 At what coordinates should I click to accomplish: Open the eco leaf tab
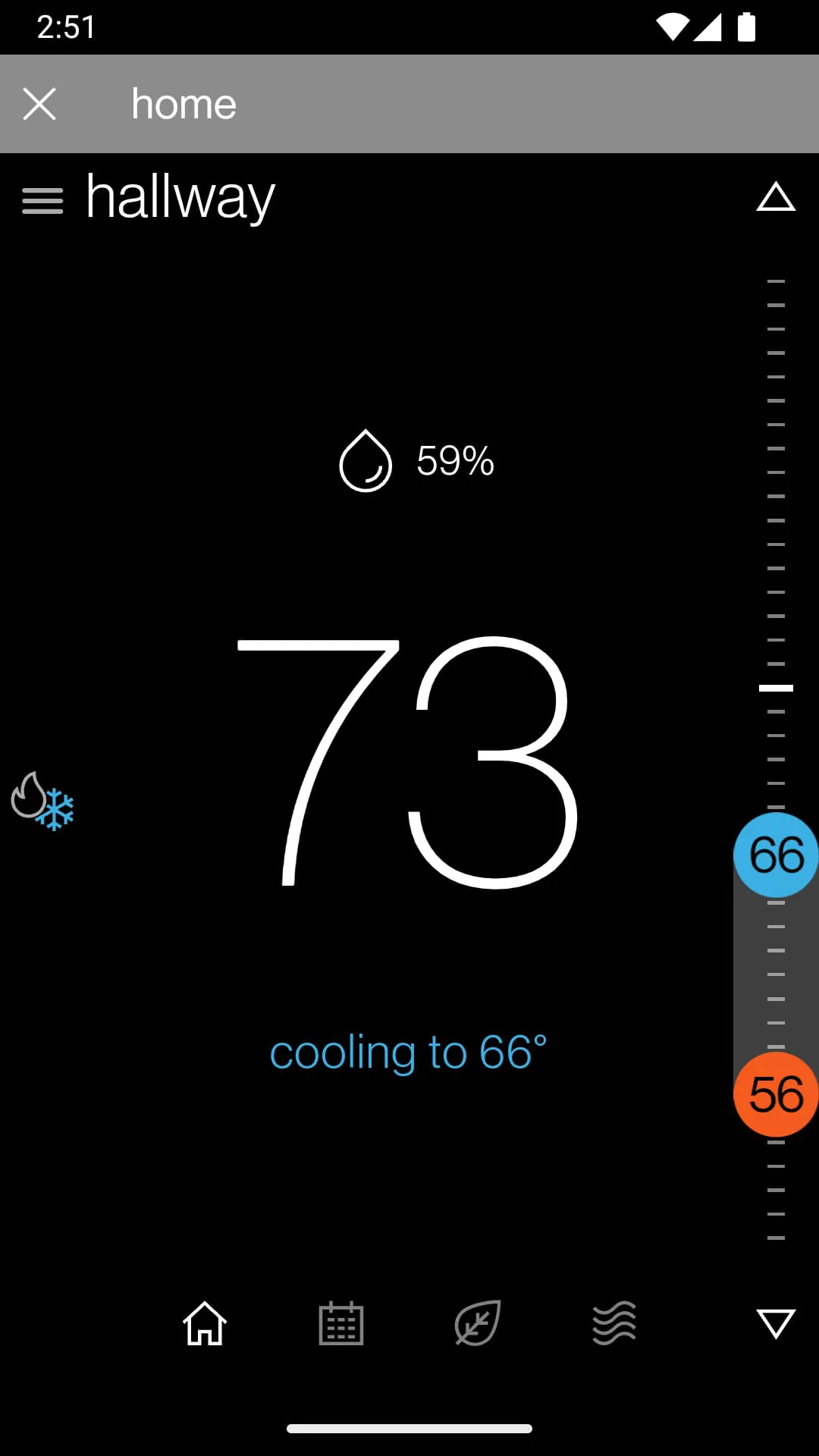click(x=478, y=1323)
